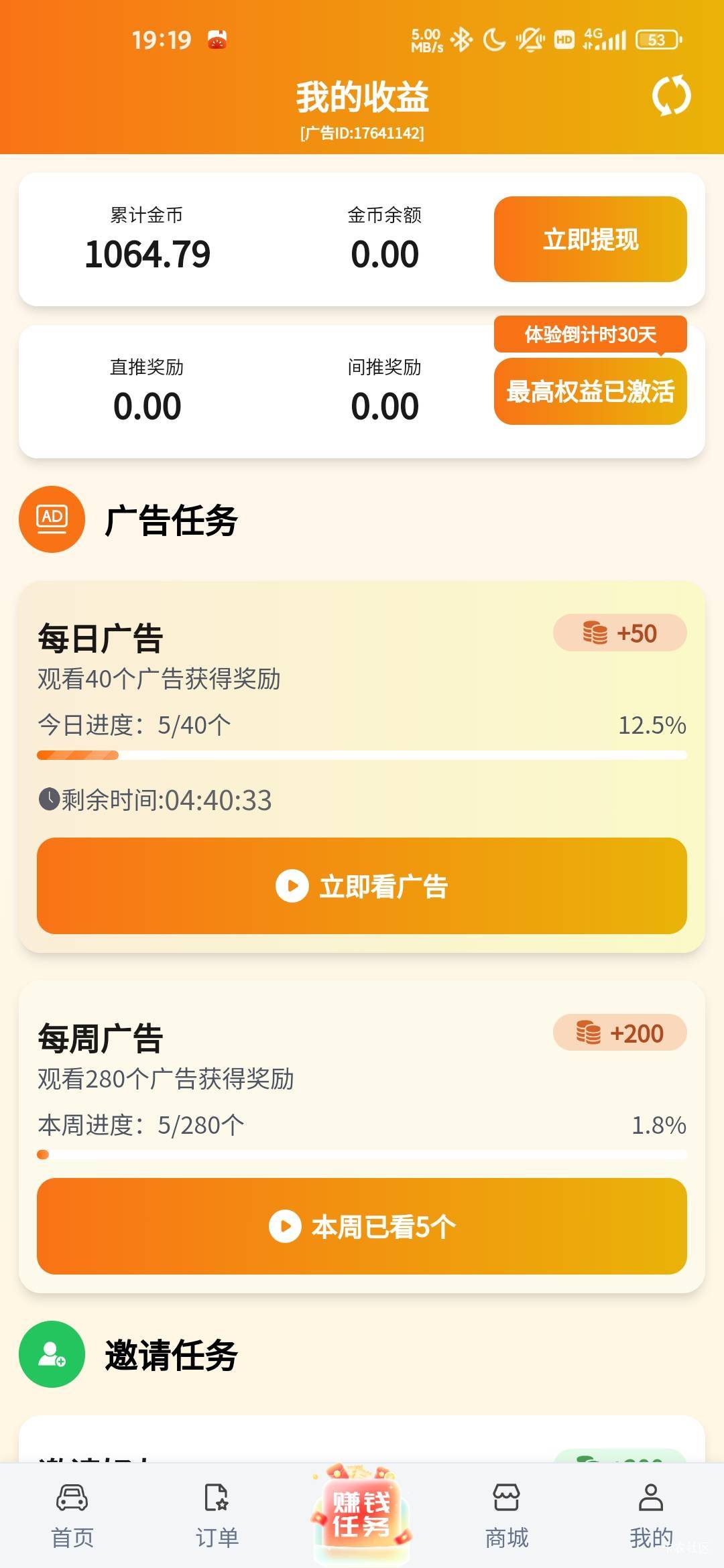The height and width of the screenshot is (1568, 724).
Task: Open the 最高权益已激活 button
Action: (x=590, y=391)
